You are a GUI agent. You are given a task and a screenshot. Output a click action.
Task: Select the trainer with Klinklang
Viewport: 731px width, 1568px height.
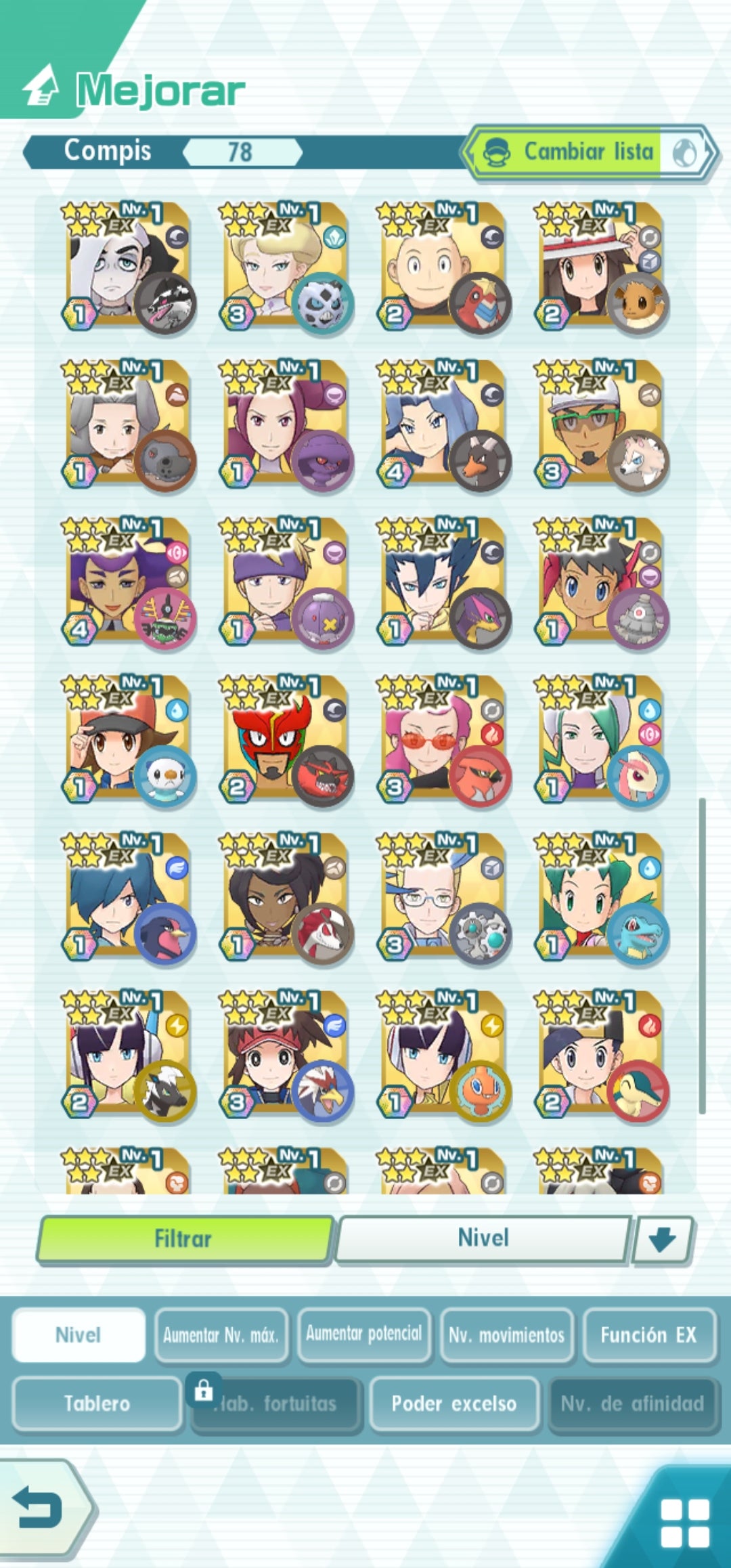tap(441, 898)
